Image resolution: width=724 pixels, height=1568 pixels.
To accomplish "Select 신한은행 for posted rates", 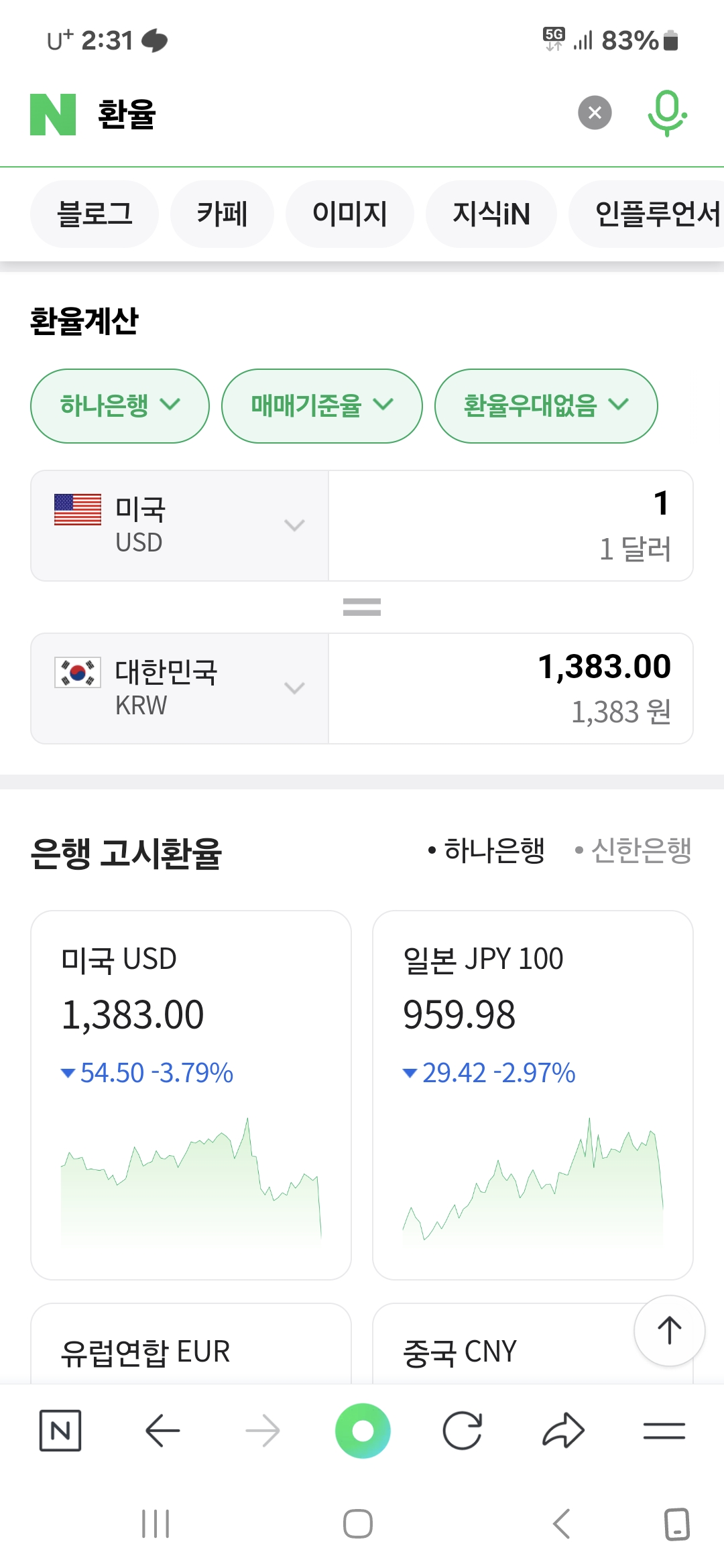I will tap(633, 850).
